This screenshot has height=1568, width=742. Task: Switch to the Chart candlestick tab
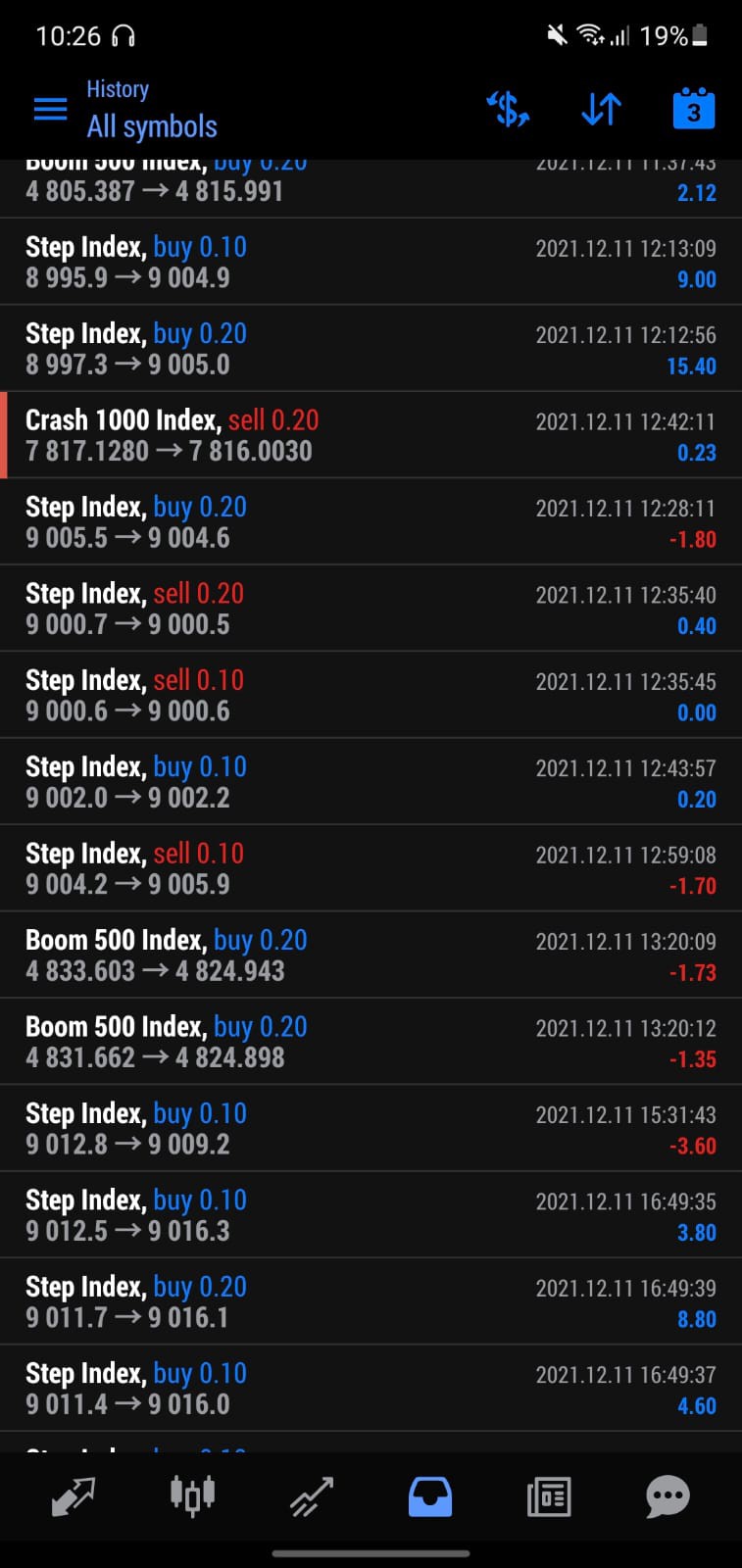tap(192, 1496)
